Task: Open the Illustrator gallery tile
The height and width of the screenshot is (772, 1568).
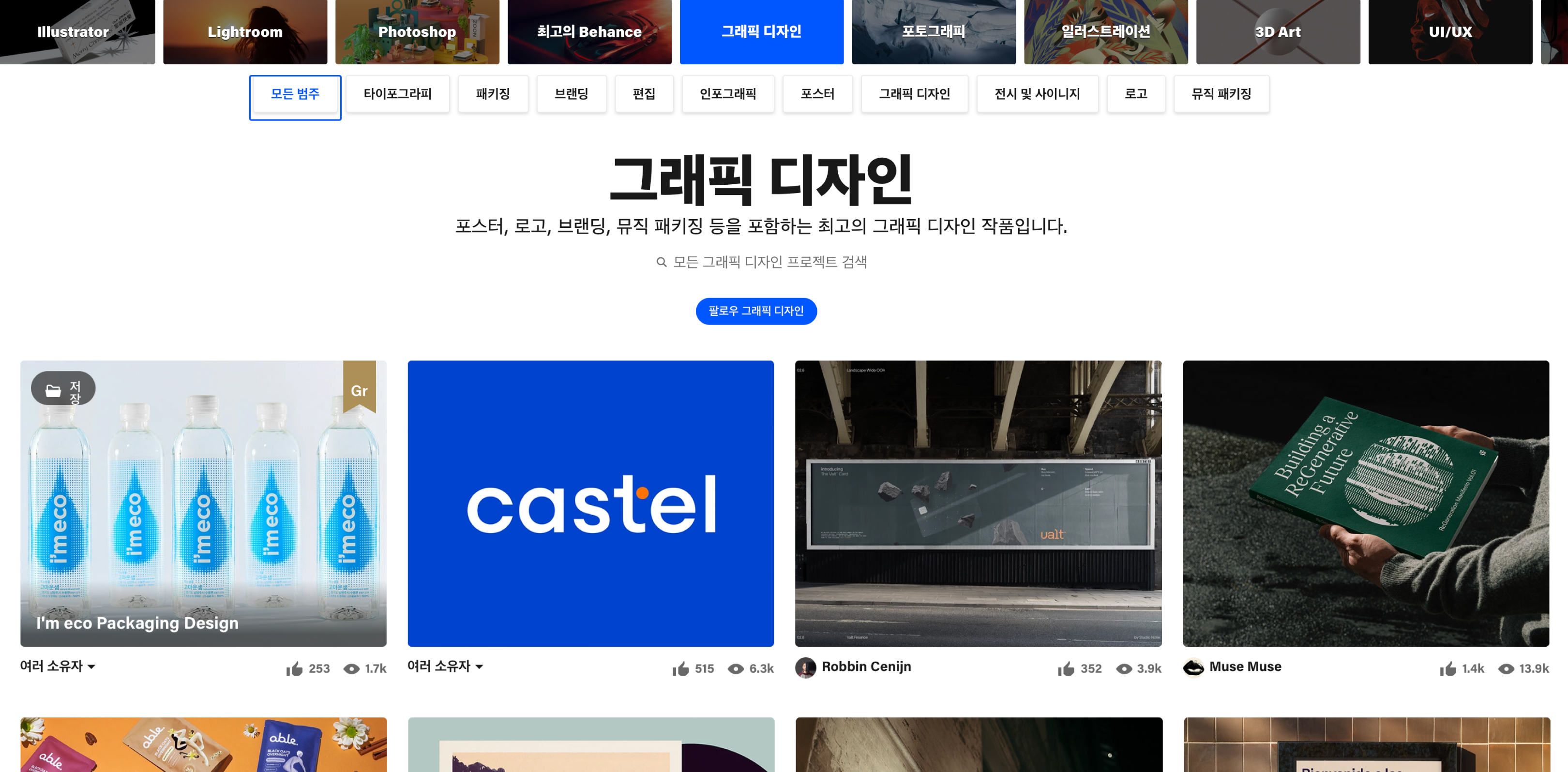Action: [x=73, y=31]
